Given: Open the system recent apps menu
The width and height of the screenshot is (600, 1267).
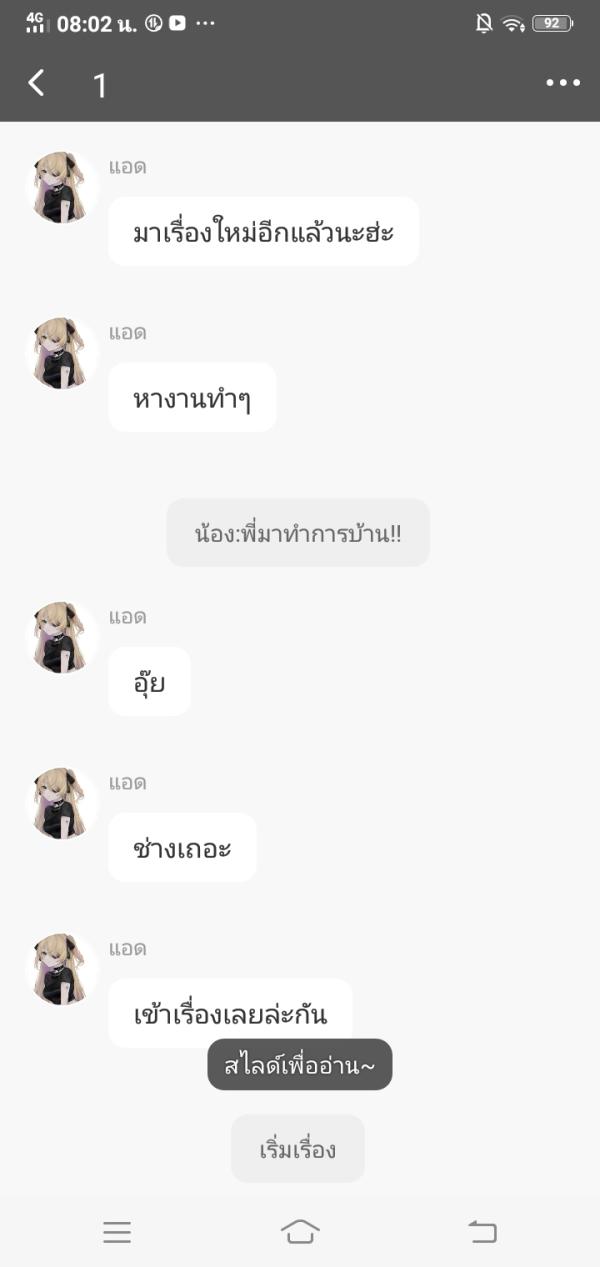Looking at the screenshot, I should (117, 1233).
